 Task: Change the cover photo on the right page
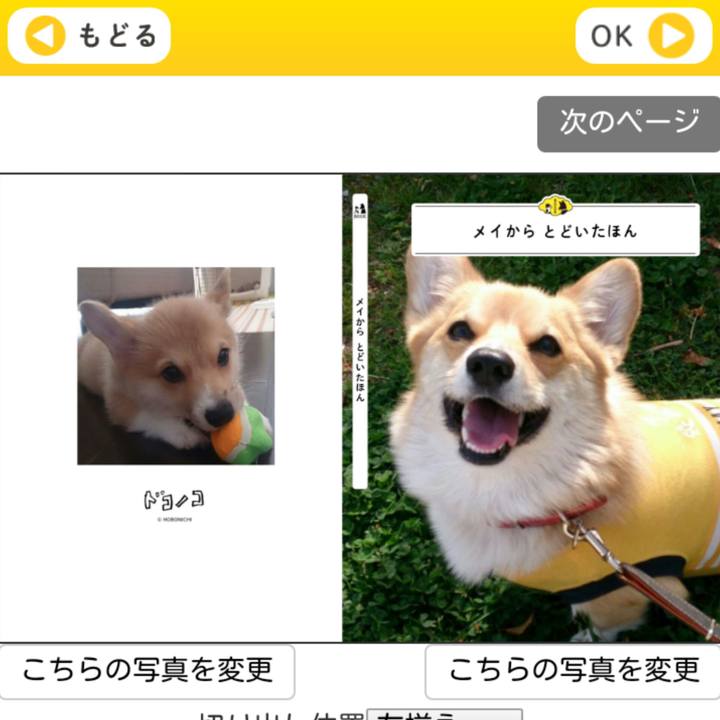572,670
